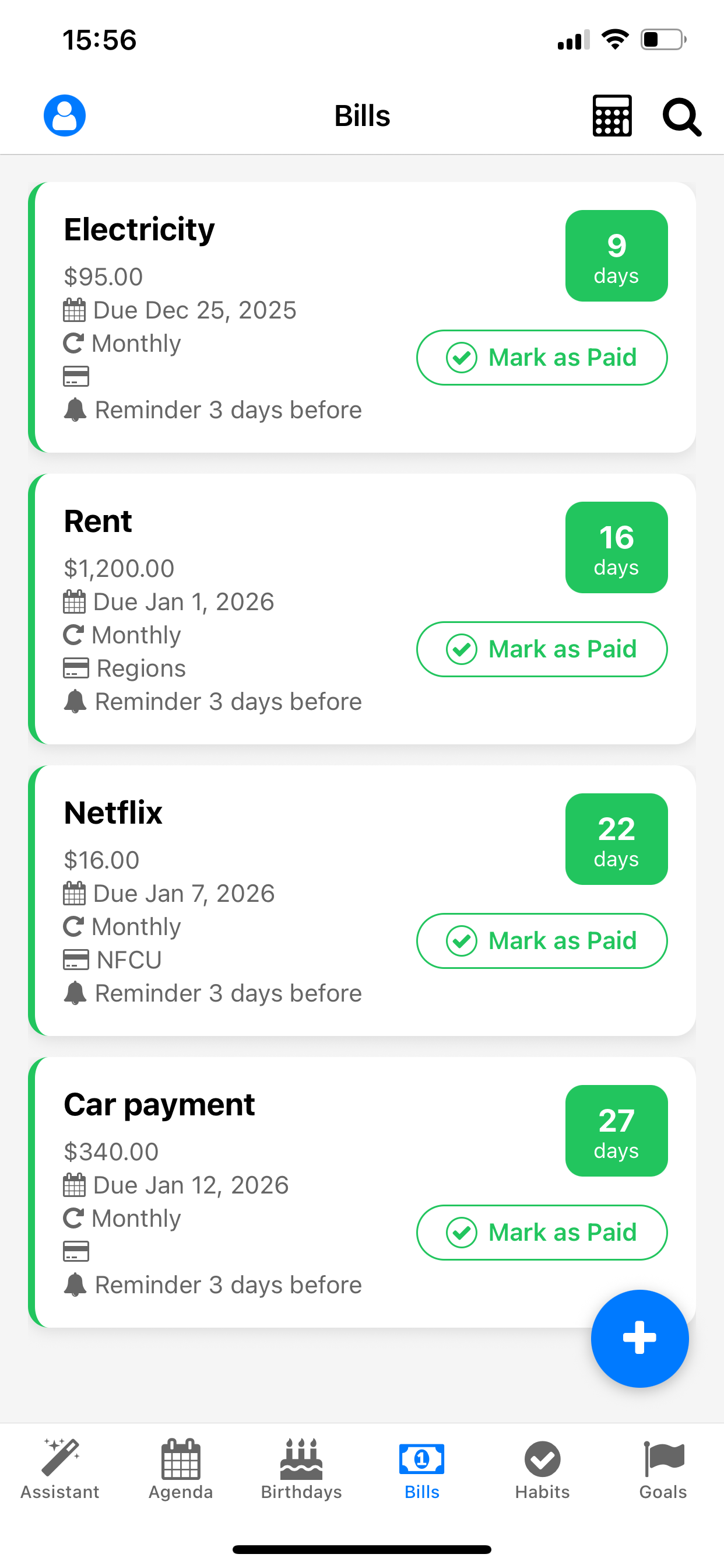Mark Rent as paid
Viewport: 724px width, 1568px height.
click(x=542, y=649)
